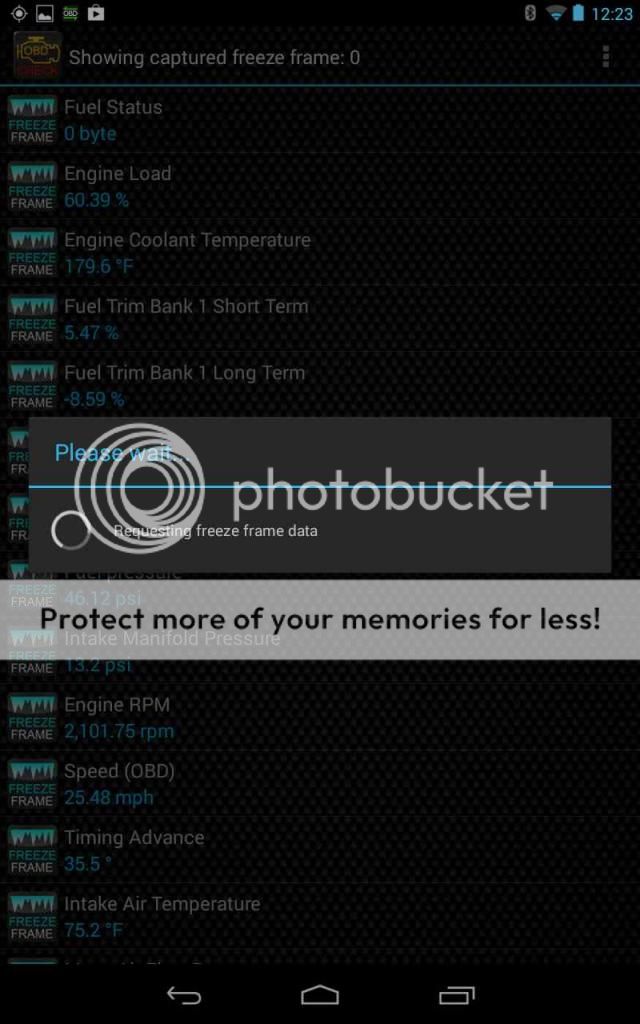Tap the OBD app icon in header
The width and height of the screenshot is (640, 1024).
36,57
